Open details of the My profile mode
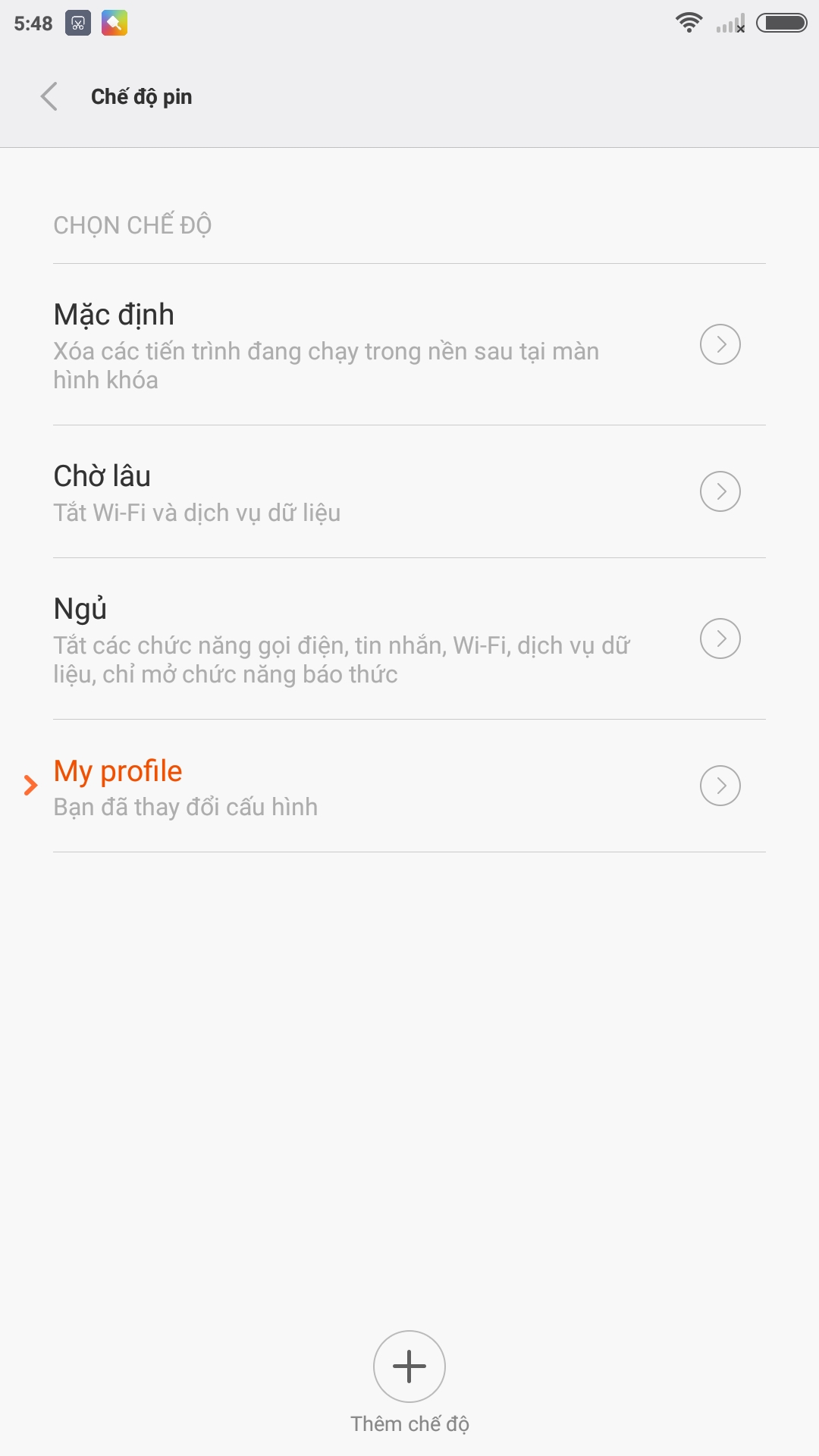This screenshot has height=1456, width=819. (719, 786)
